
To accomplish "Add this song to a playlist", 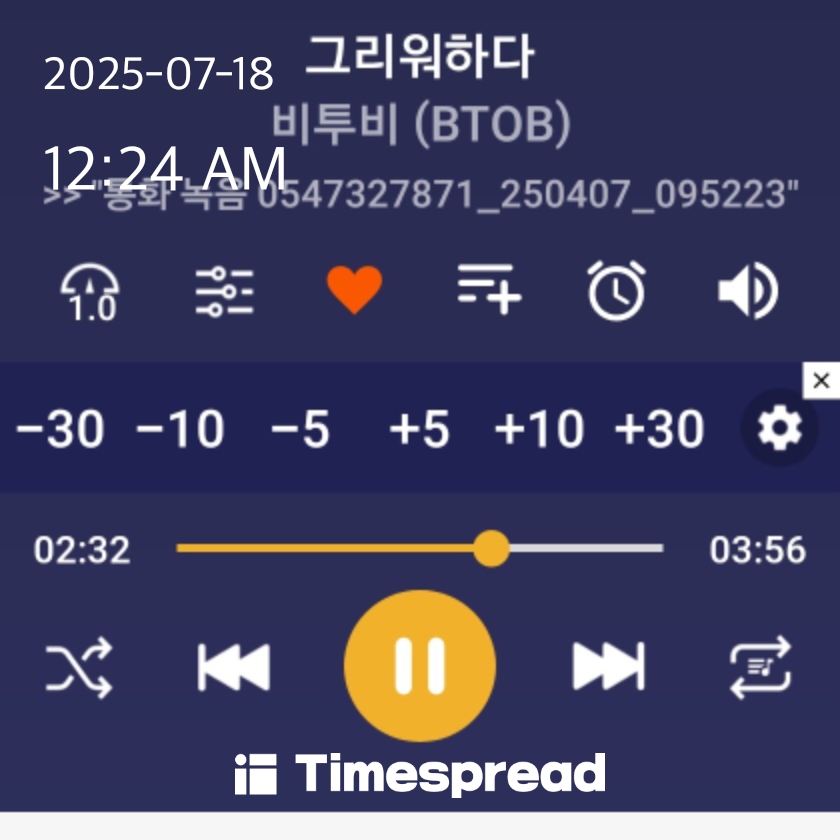I will click(488, 290).
